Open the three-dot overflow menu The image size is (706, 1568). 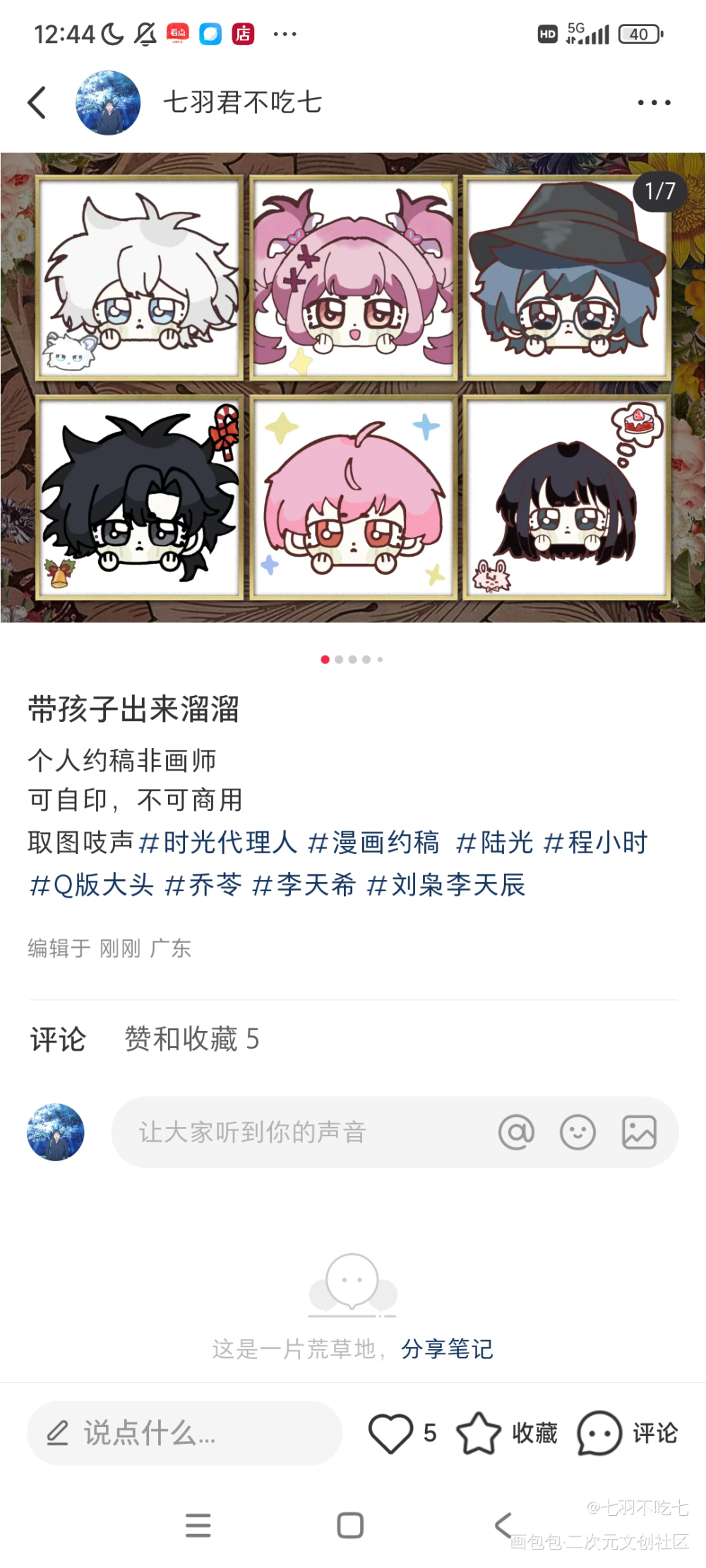[x=654, y=103]
